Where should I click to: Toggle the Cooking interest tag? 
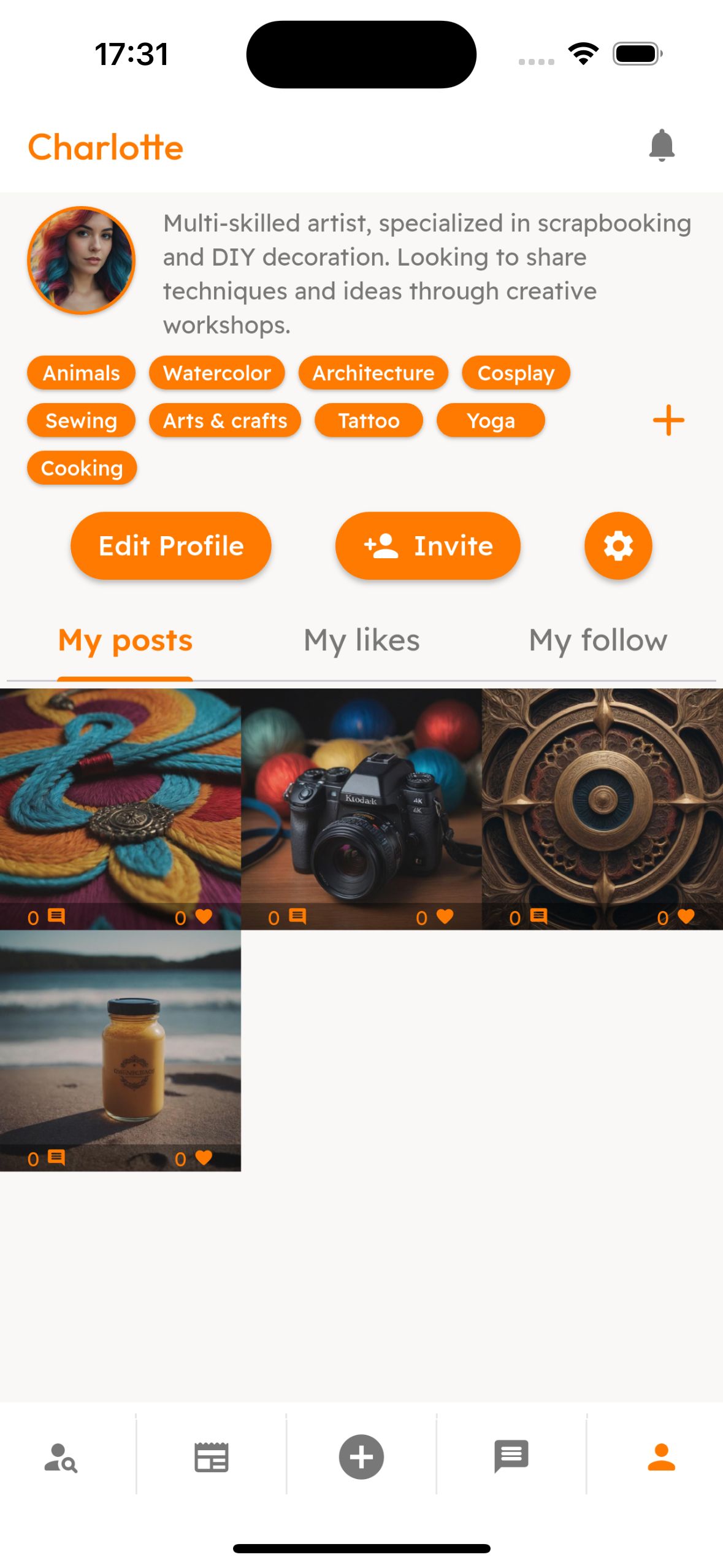coord(82,467)
